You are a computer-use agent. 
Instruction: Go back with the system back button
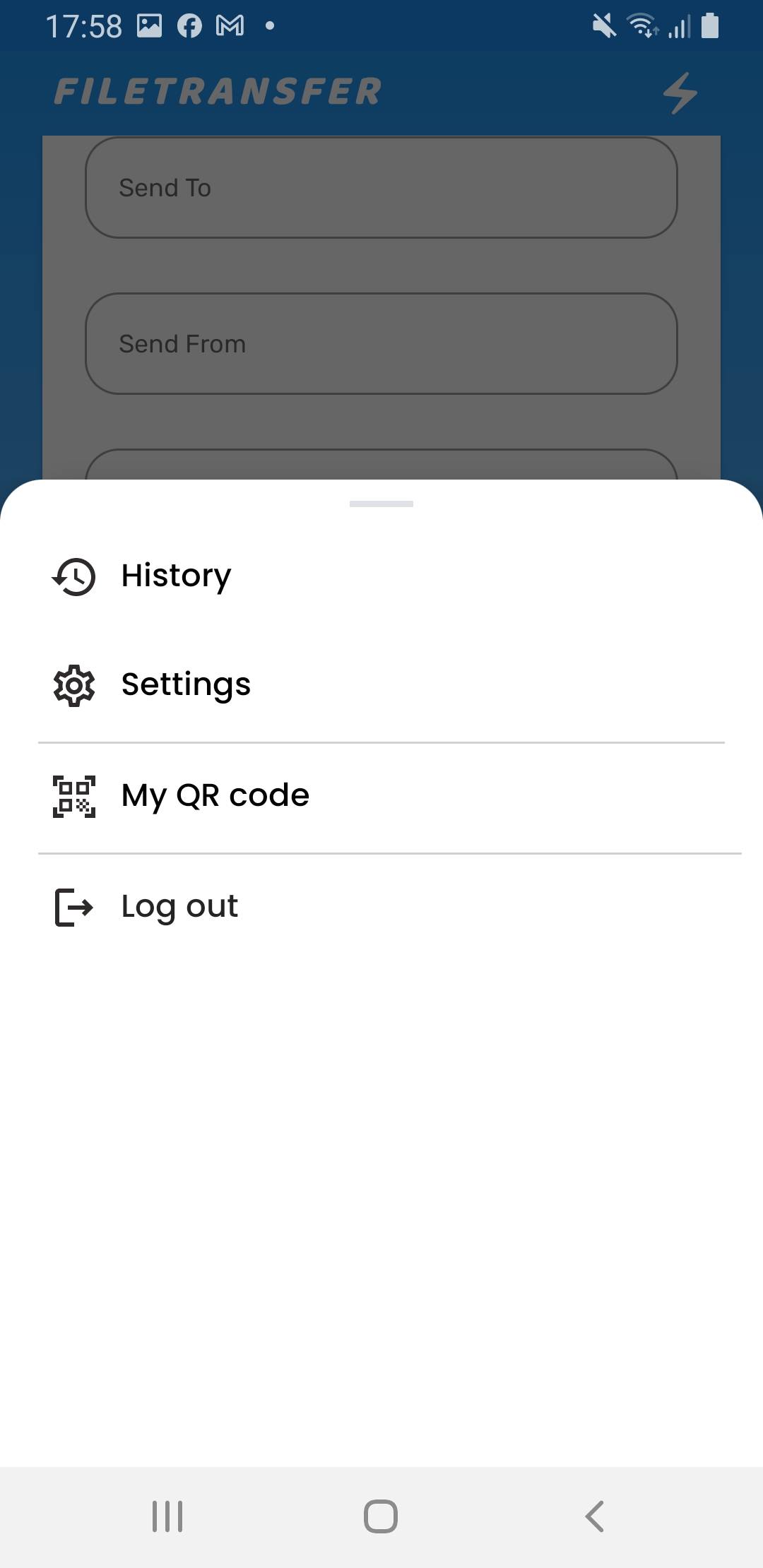(x=595, y=1516)
